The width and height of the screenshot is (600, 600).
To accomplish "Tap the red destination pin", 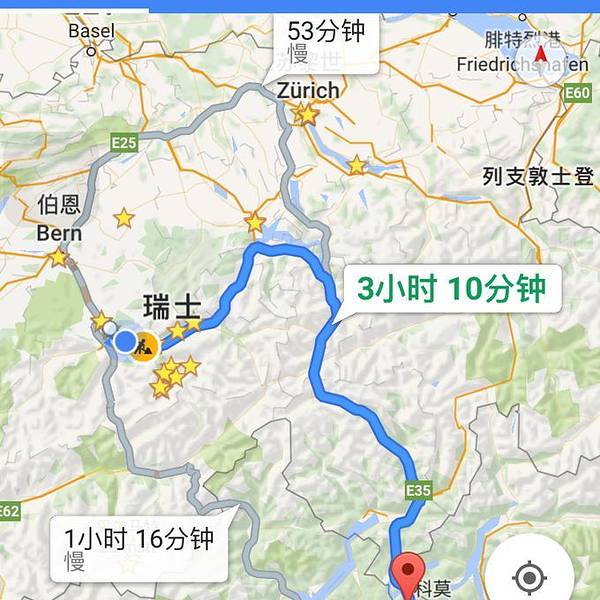I will click(x=407, y=576).
